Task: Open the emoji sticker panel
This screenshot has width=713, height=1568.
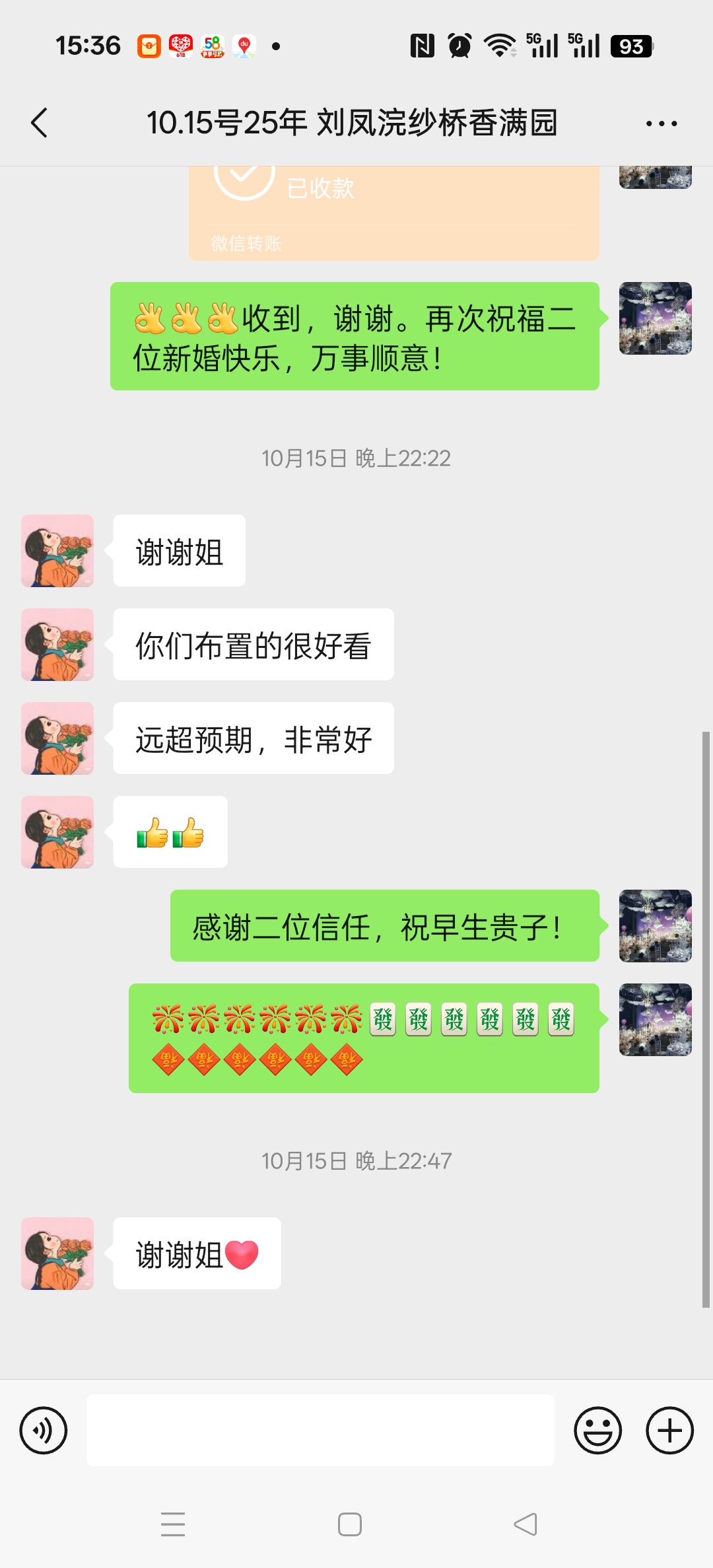Action: (x=597, y=1431)
